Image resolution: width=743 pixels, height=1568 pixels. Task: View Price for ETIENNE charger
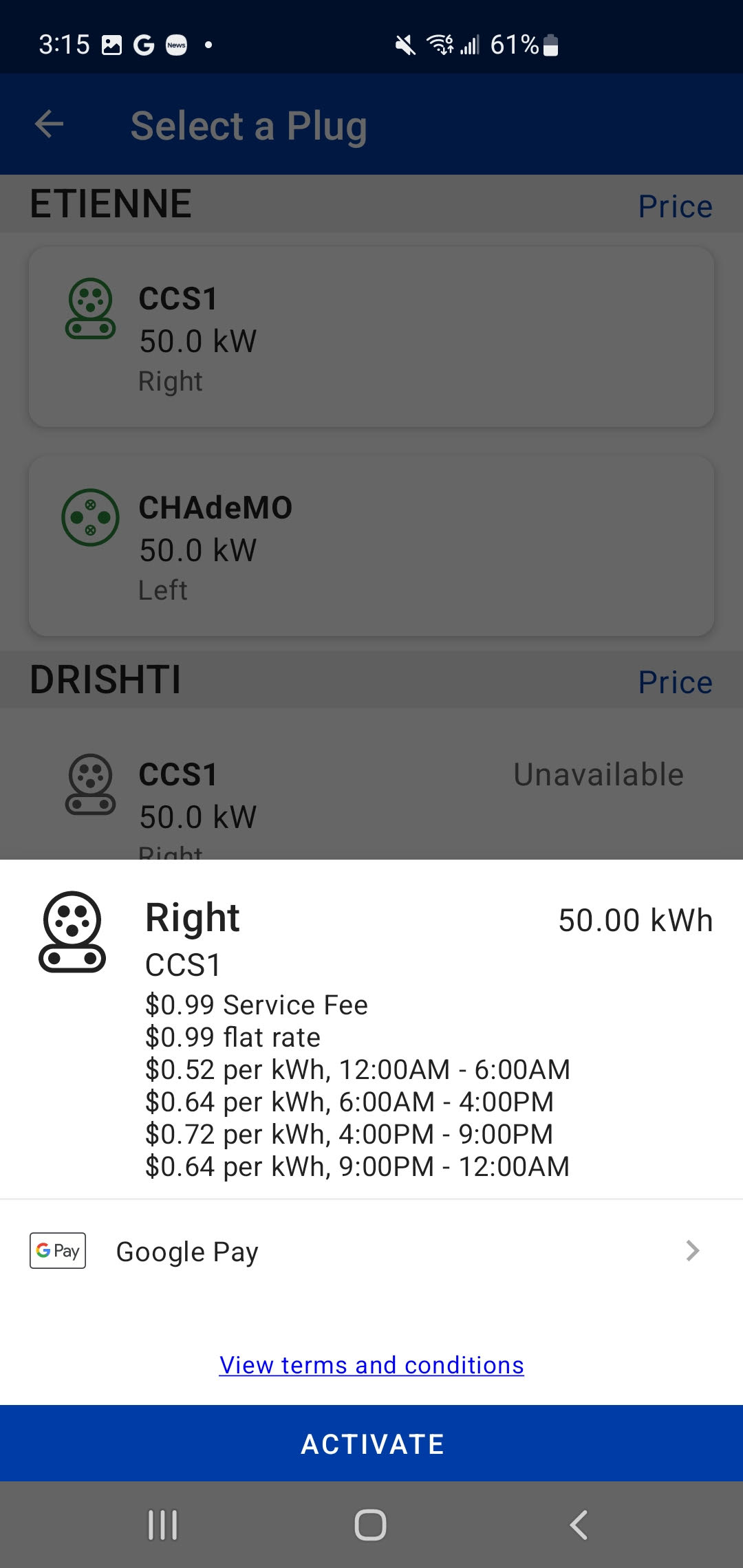click(674, 206)
